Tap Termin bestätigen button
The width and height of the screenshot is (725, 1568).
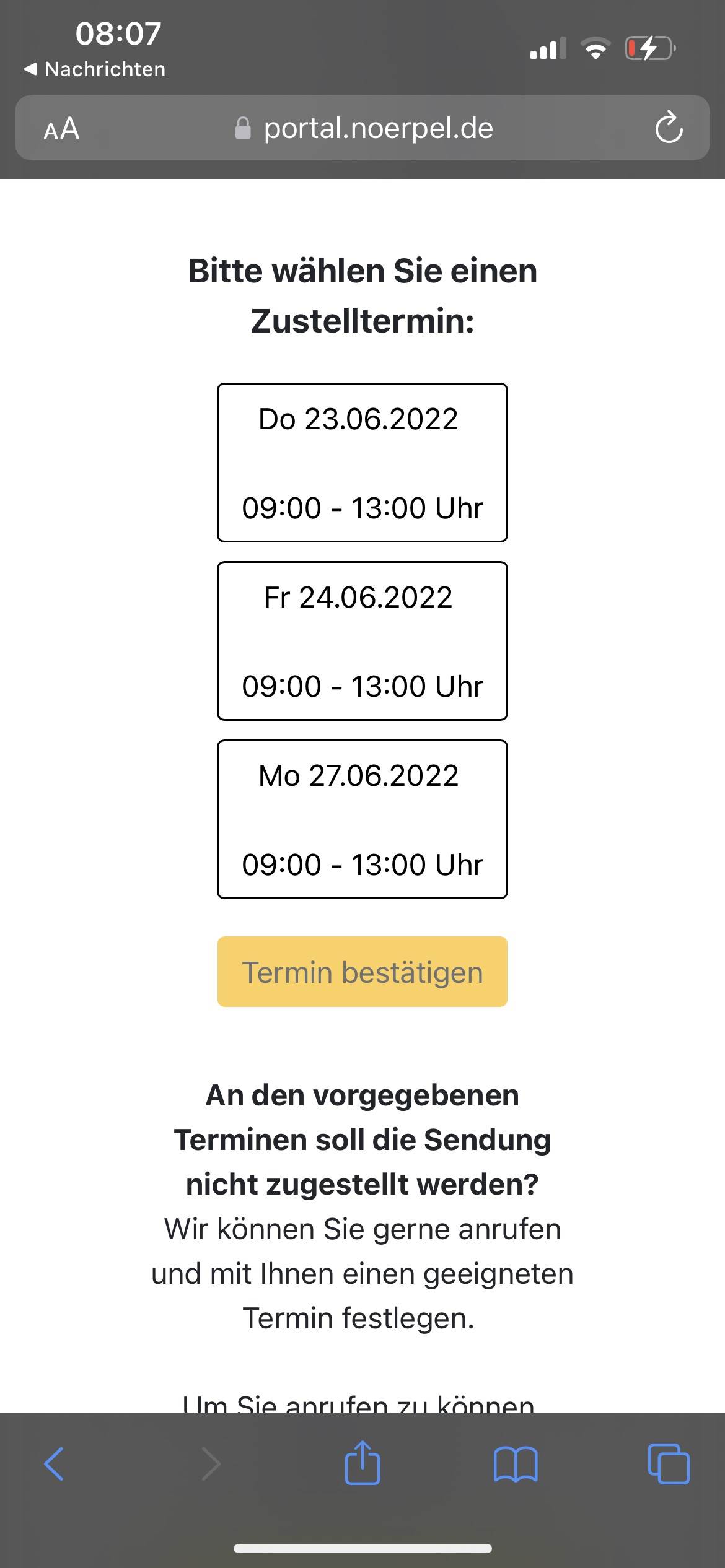pos(362,972)
